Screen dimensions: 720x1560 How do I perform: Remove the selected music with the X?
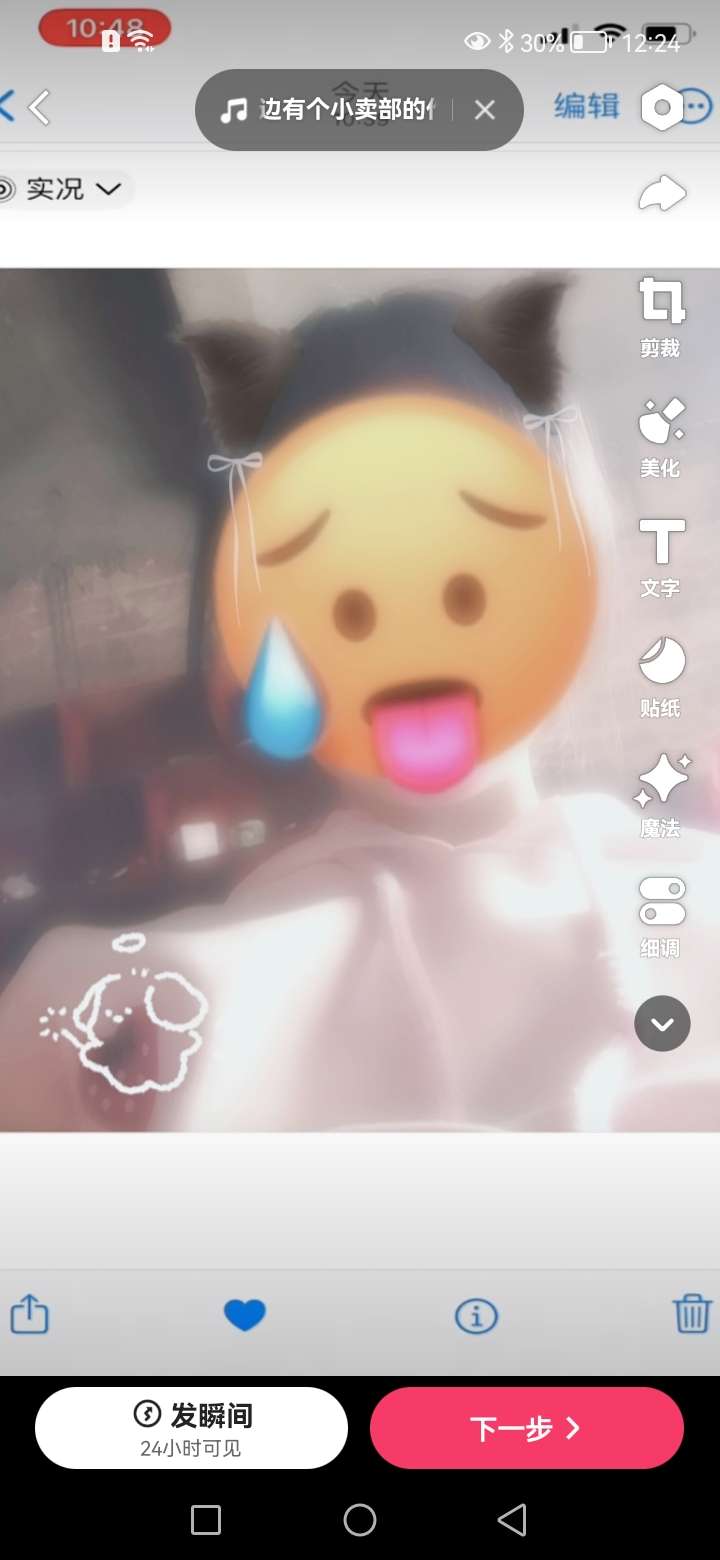pos(485,110)
